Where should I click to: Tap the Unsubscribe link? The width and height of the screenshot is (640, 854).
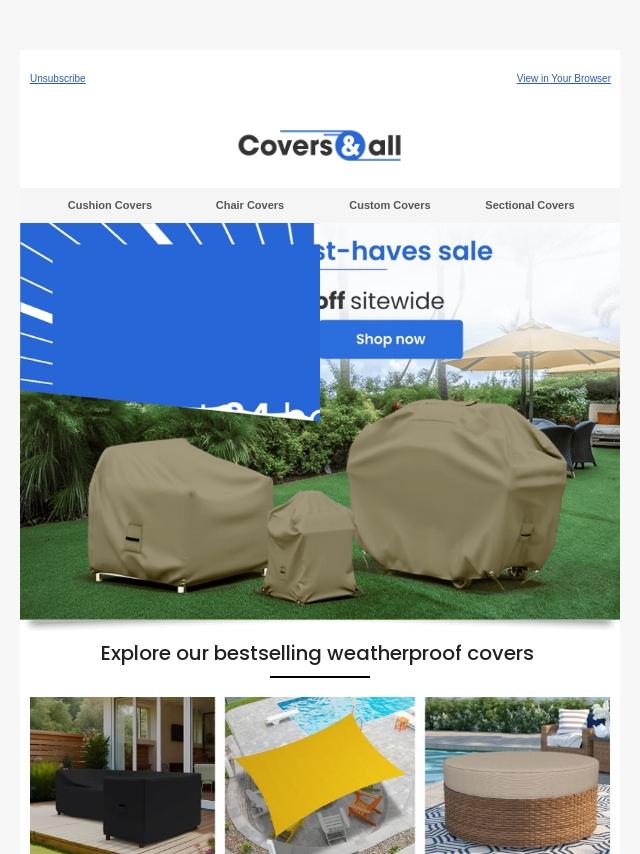[x=57, y=78]
